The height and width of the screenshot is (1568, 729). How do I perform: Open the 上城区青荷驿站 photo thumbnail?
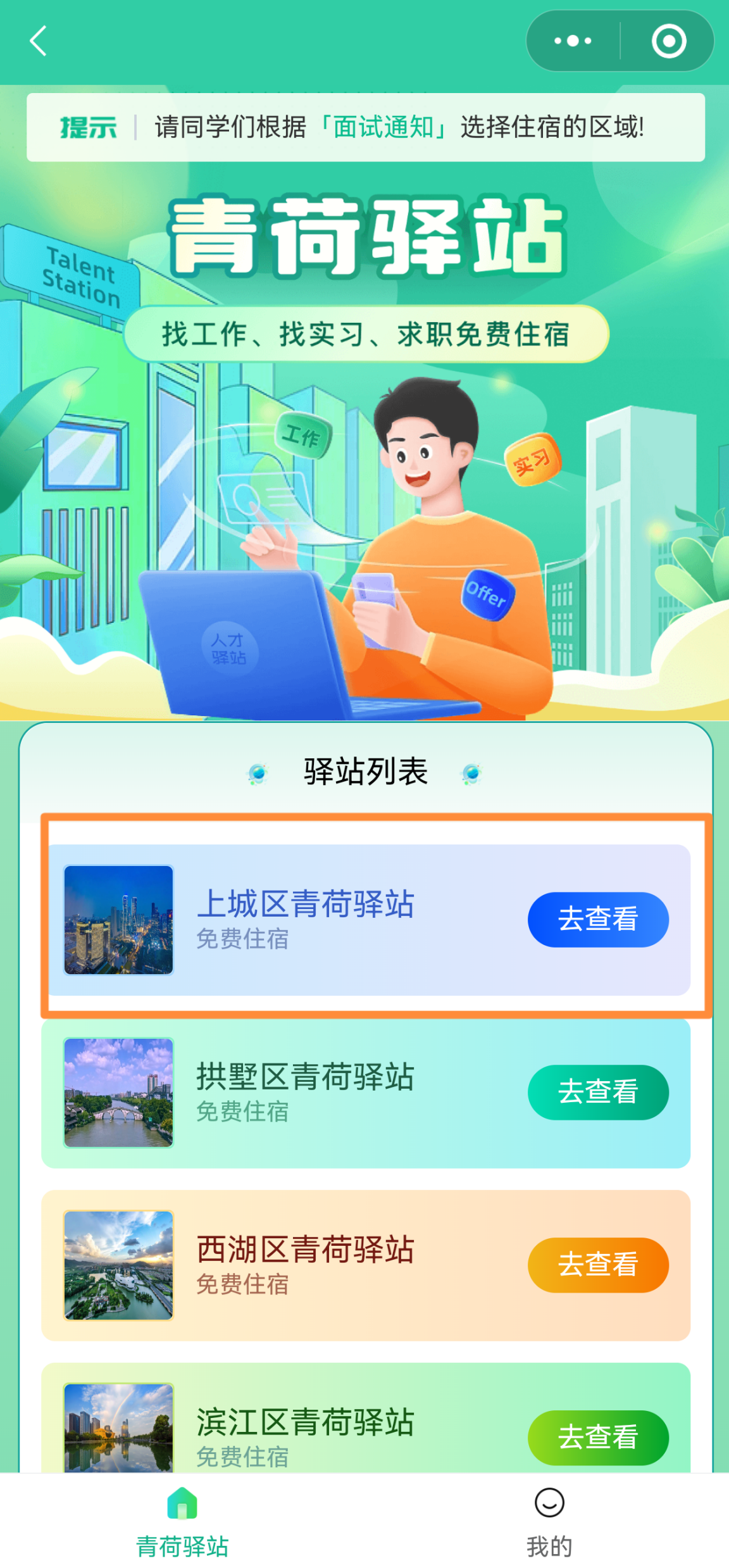[118, 920]
